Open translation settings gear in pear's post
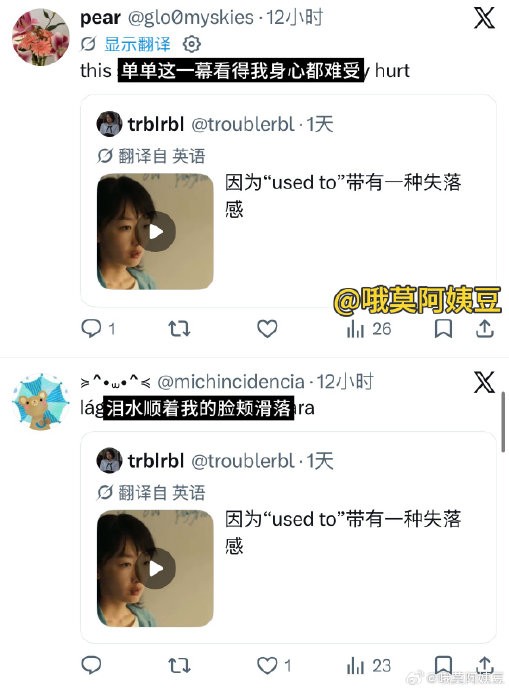 [191, 44]
